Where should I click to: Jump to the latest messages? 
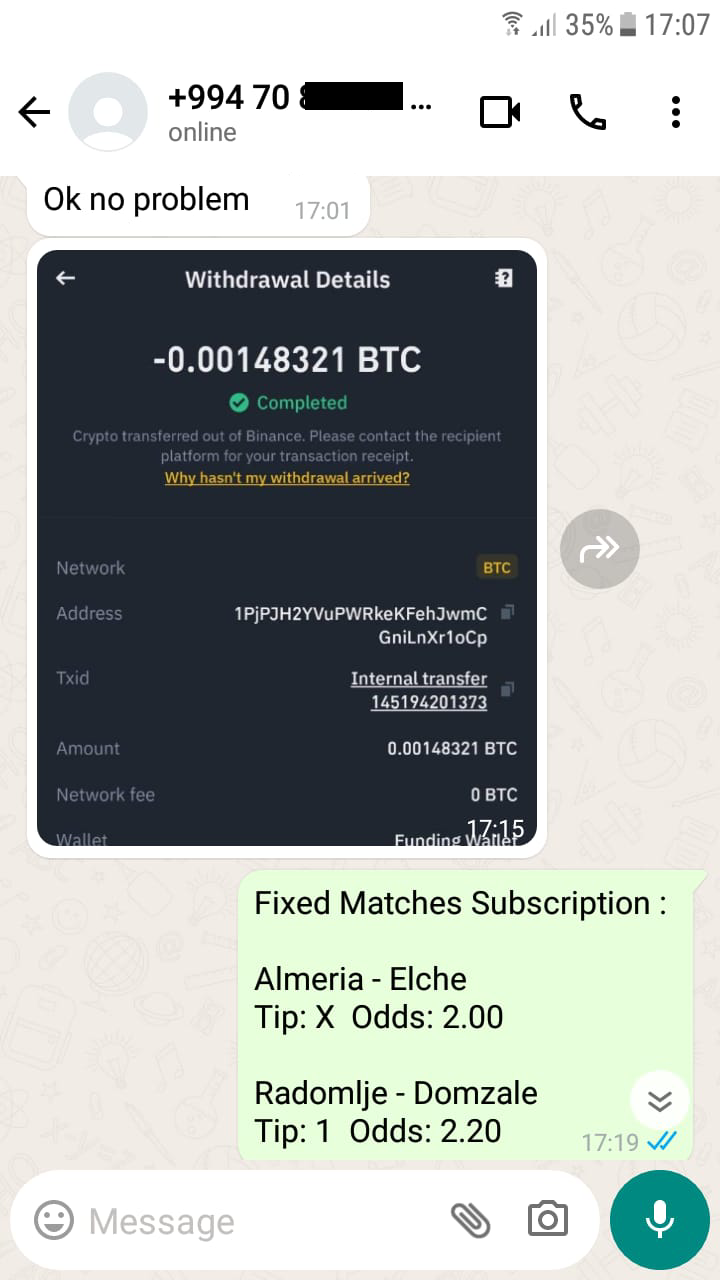pyautogui.click(x=660, y=1101)
